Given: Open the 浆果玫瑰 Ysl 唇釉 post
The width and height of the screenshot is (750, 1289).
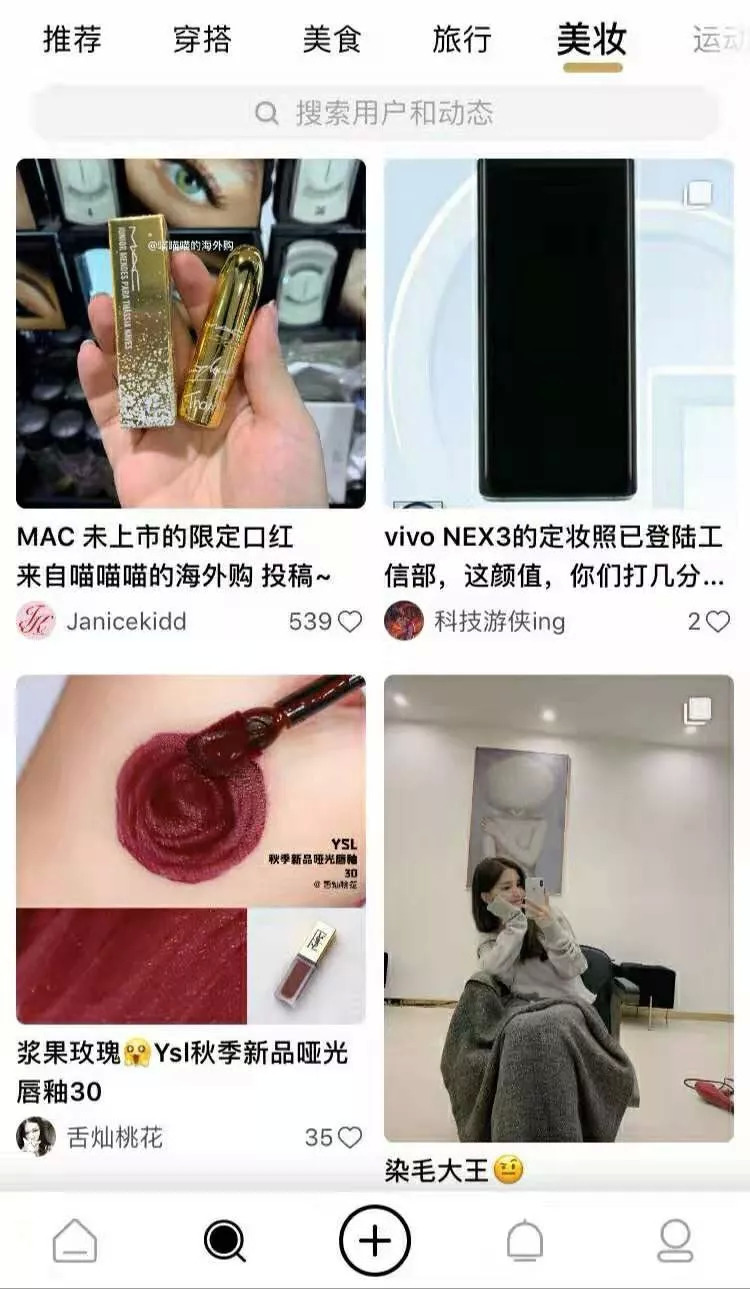Looking at the screenshot, I should (x=190, y=849).
